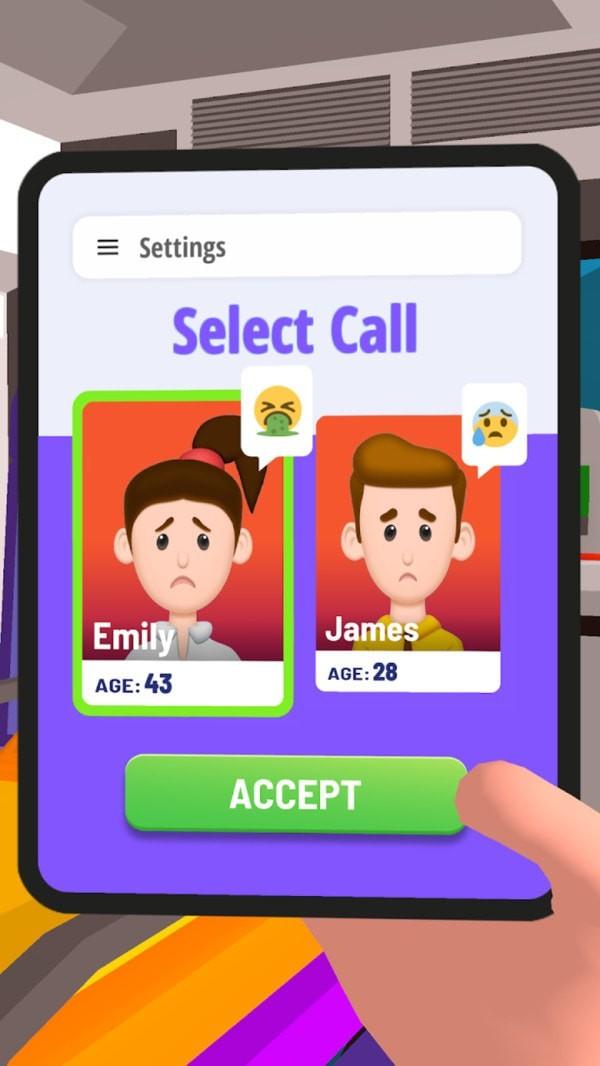Tap the green ACCEPT button

294,794
